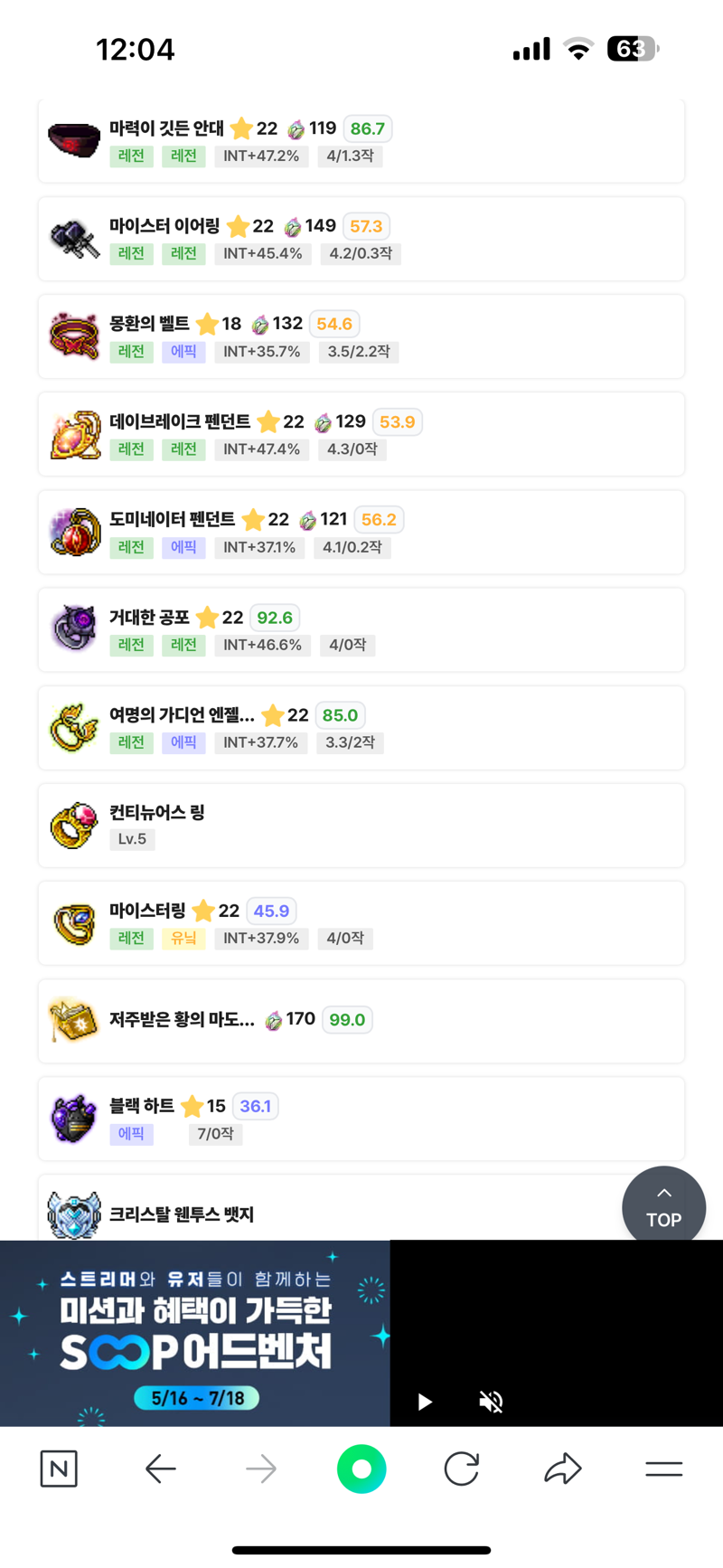Viewport: 723px width, 1568px height.
Task: View the 마이스터링 item card
Action: click(x=361, y=922)
